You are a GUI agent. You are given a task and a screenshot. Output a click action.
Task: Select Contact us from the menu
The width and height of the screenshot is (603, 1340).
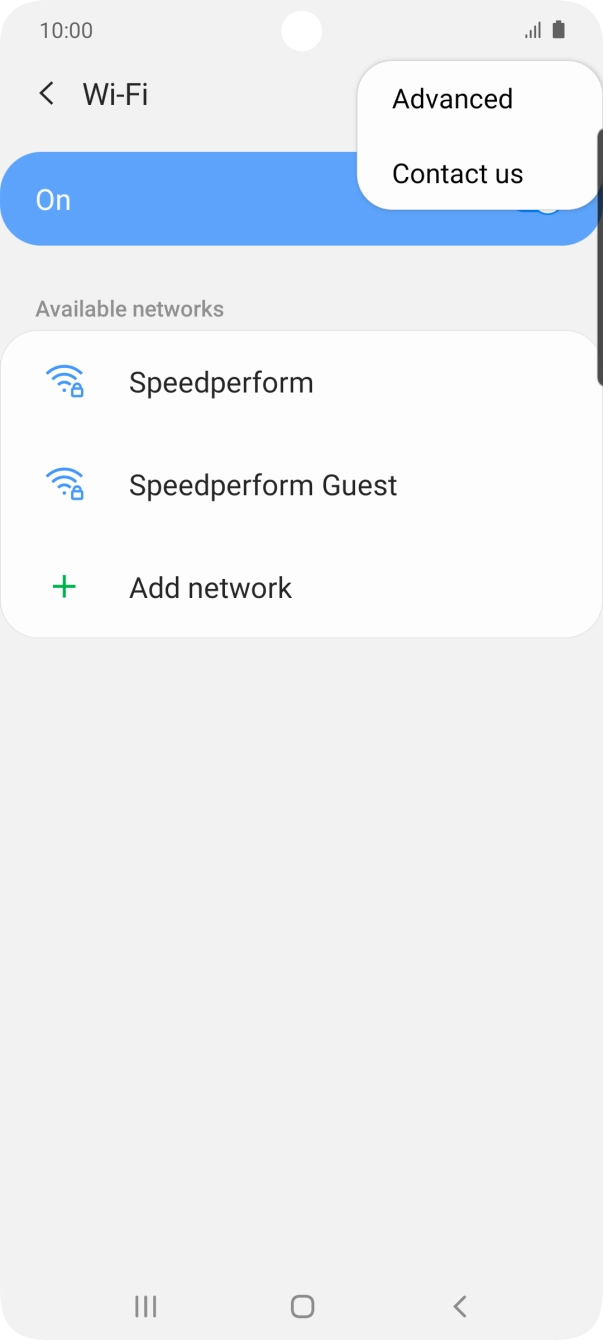pos(457,174)
